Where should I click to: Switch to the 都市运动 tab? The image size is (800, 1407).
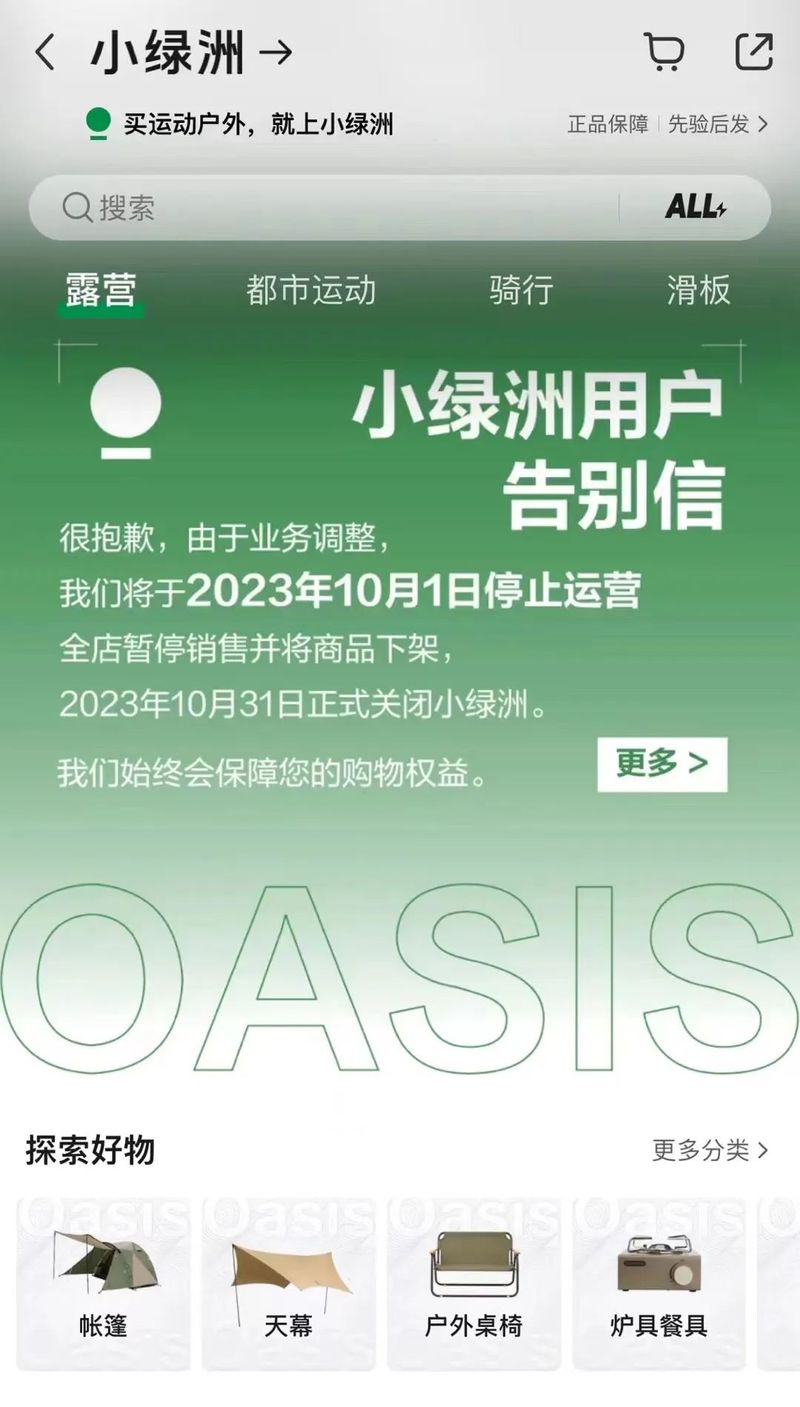pyautogui.click(x=311, y=290)
